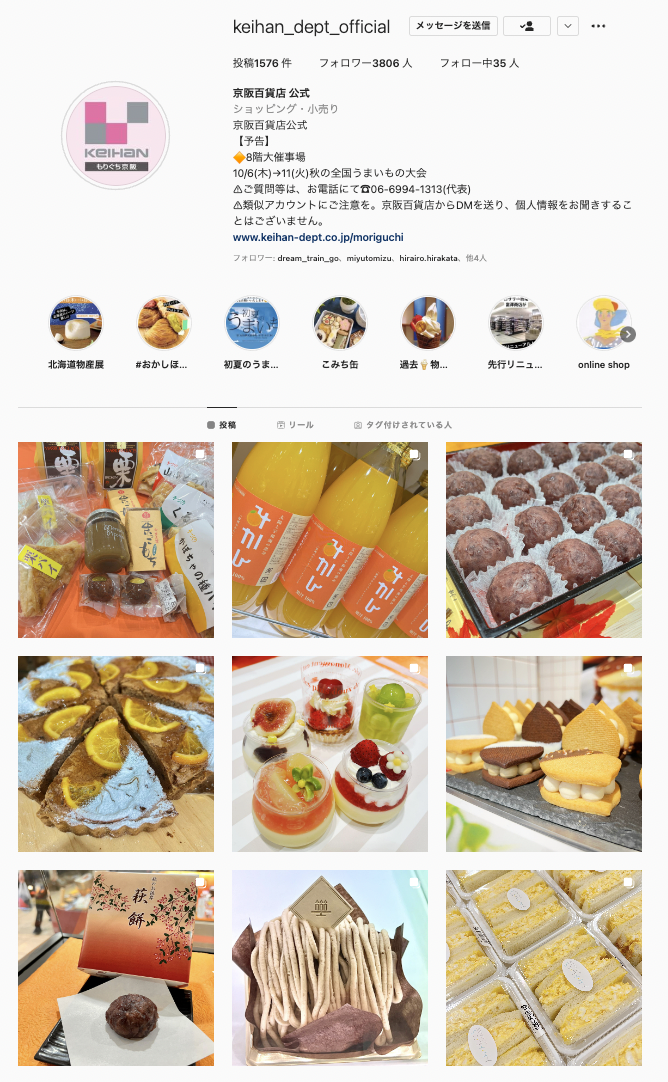The image size is (668, 1082).
Task: Open the 先行リニュ… highlight
Action: click(x=515, y=322)
